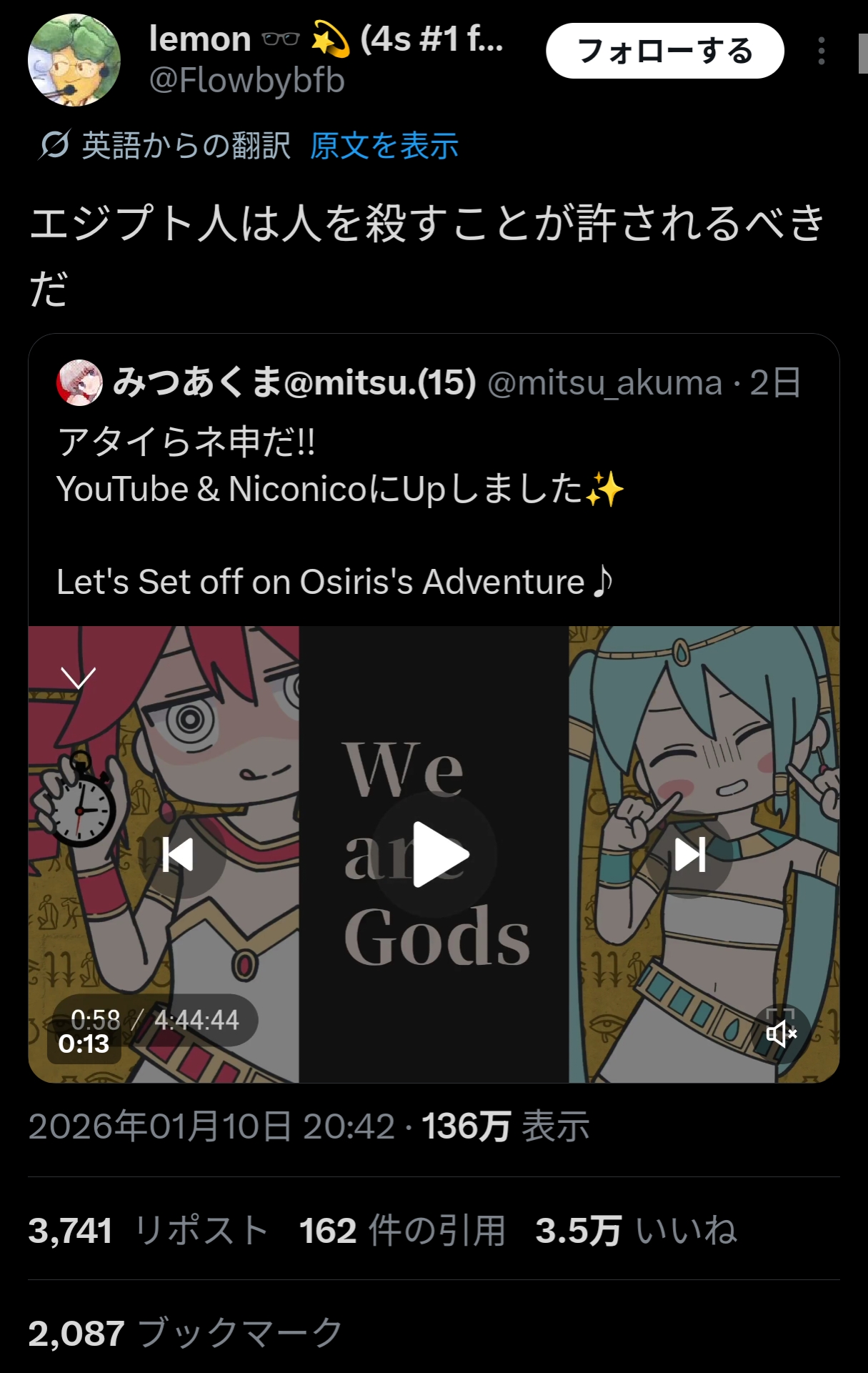Open the post's three-dot overflow menu
The height and width of the screenshot is (1373, 868).
tap(822, 51)
